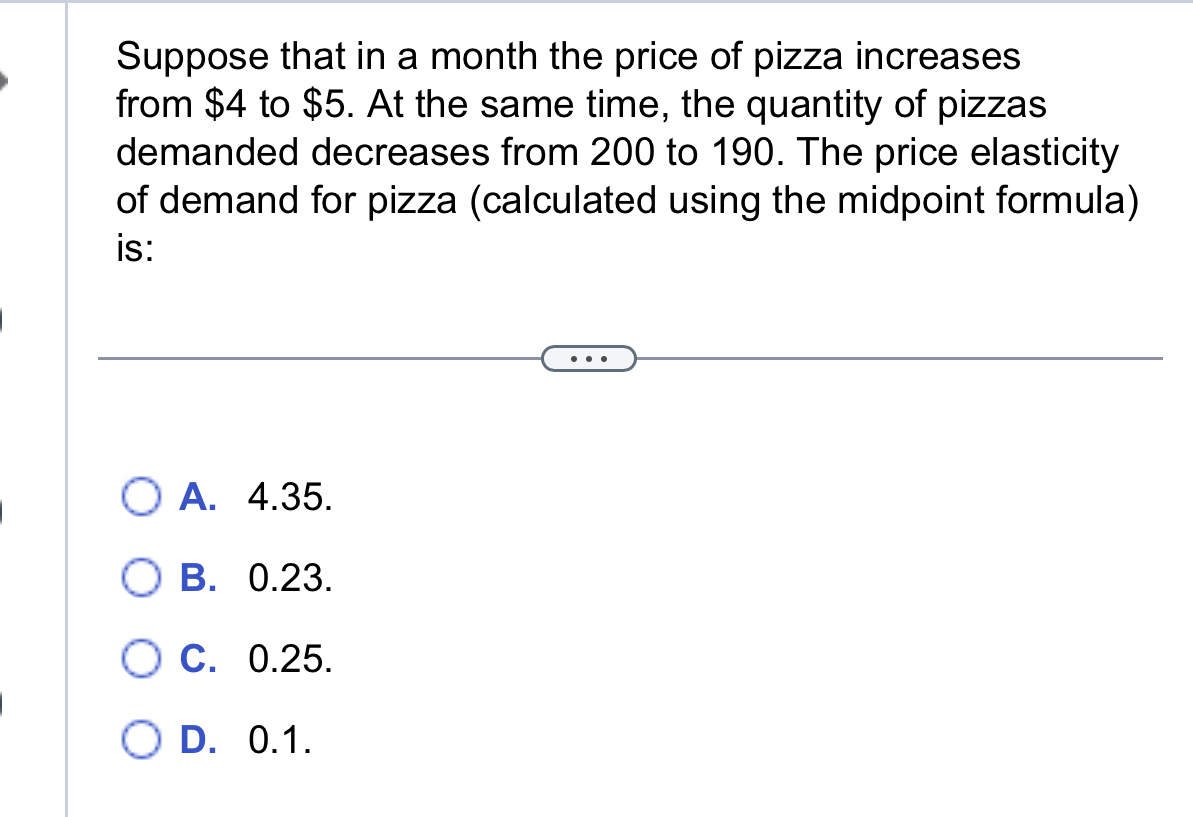This screenshot has width=1193, height=817.
Task: Mark option D. 0.1
Action: 141,741
